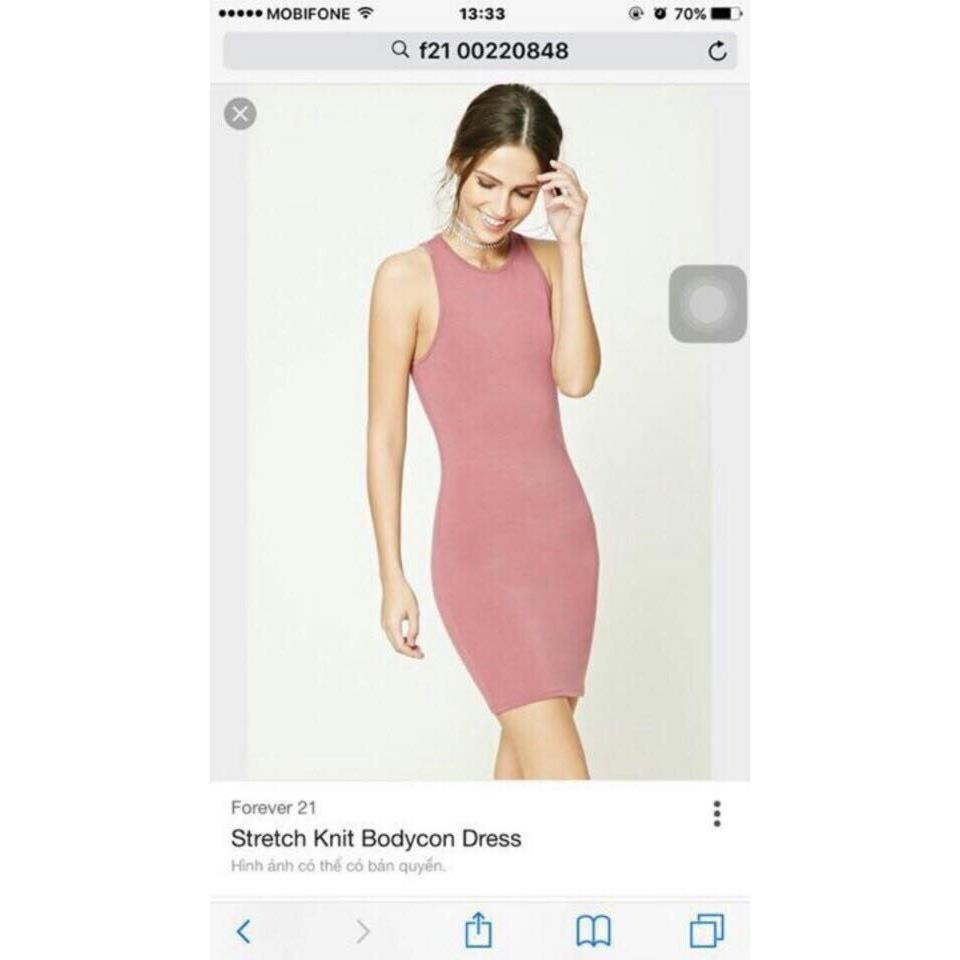
Task: Go back to the previous page
Action: click(243, 932)
